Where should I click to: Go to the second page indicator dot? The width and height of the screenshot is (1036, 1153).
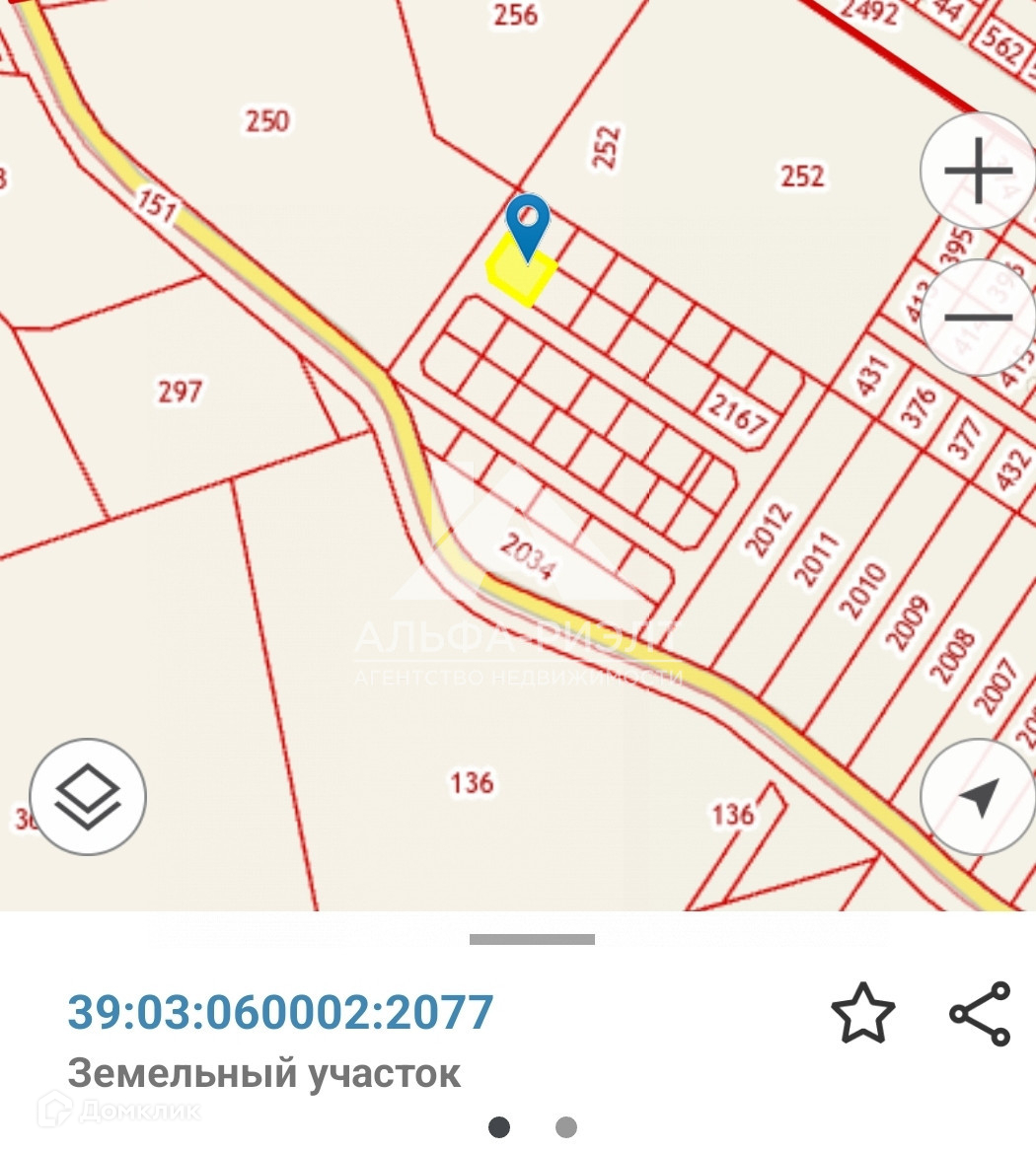pyautogui.click(x=565, y=1126)
